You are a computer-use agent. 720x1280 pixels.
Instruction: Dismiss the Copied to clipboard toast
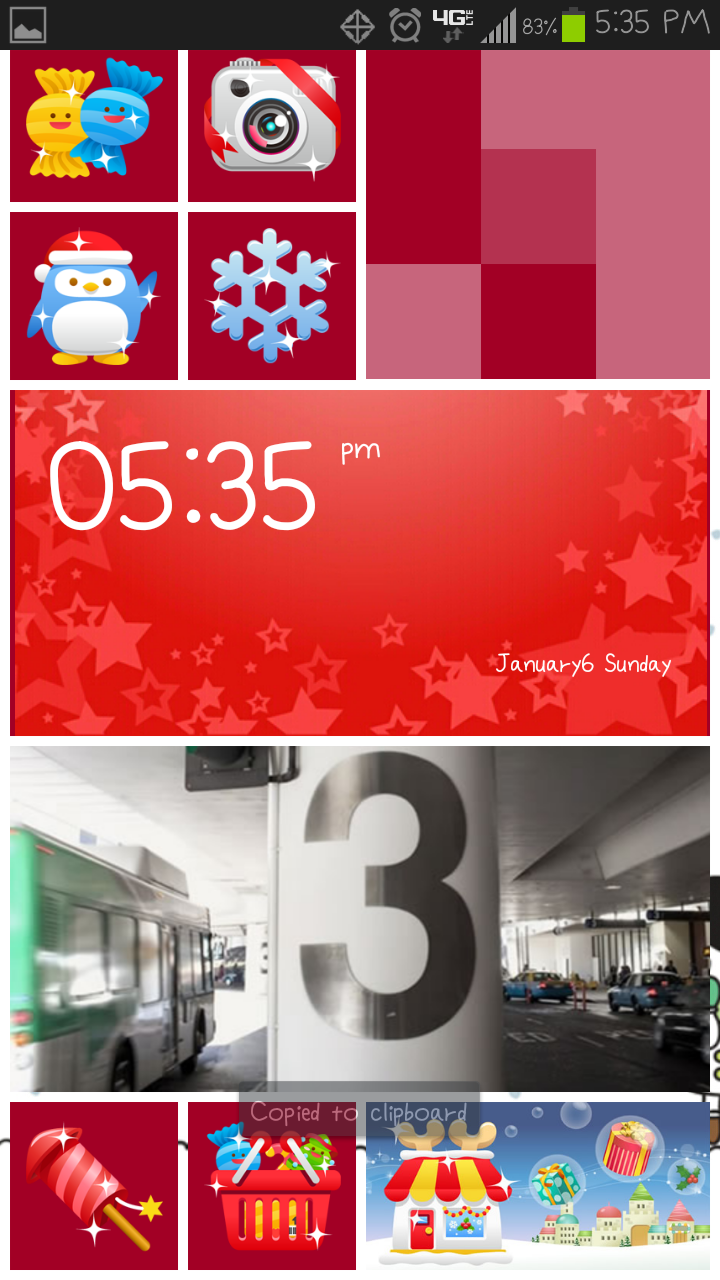[x=360, y=1112]
